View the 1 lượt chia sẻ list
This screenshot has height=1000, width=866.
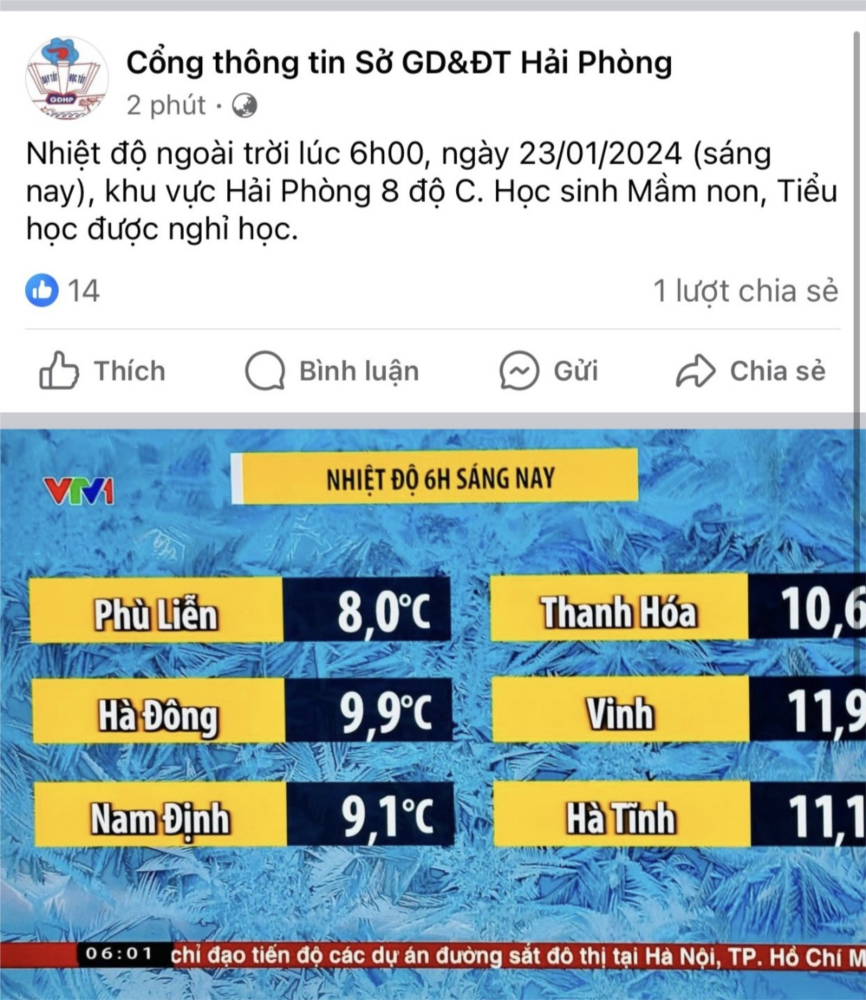(x=745, y=291)
